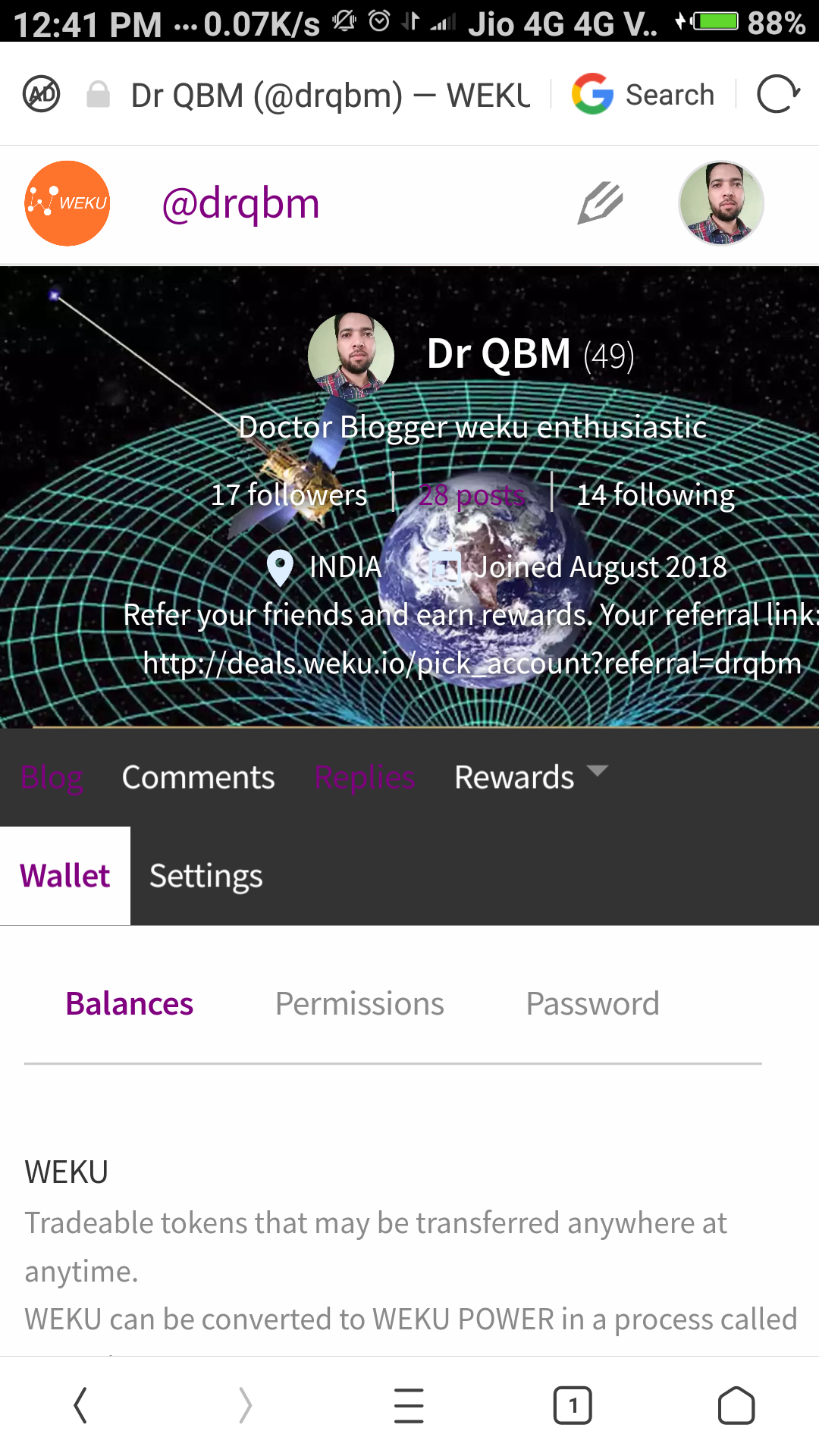The height and width of the screenshot is (1456, 819).
Task: Switch to the Settings tab
Action: point(205,875)
